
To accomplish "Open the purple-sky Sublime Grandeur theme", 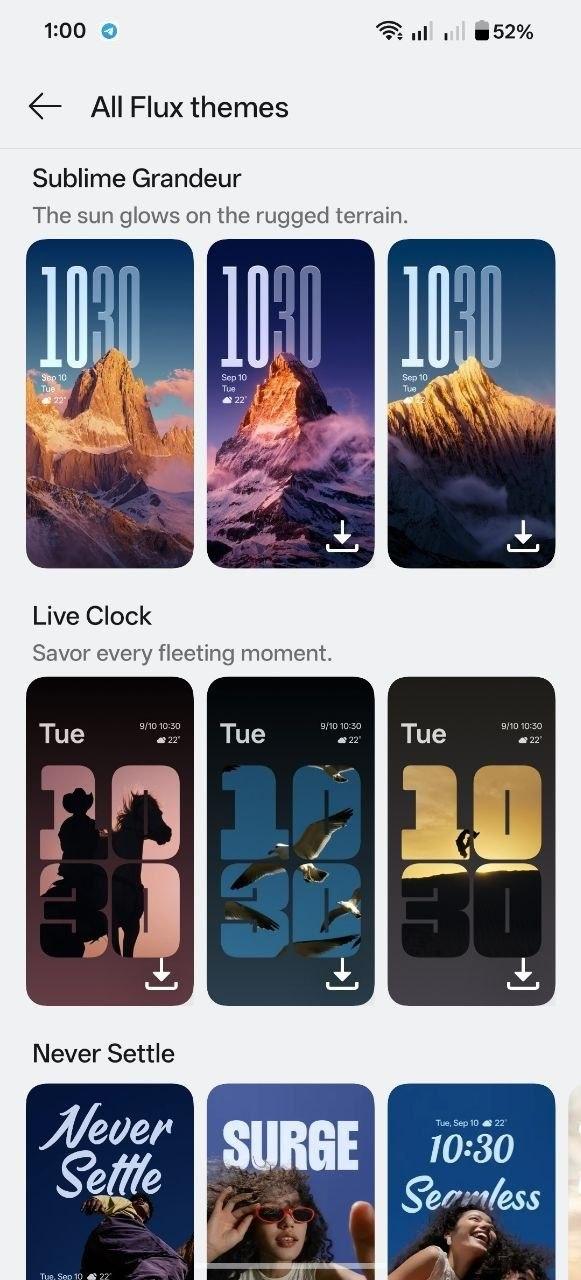I will click(291, 403).
